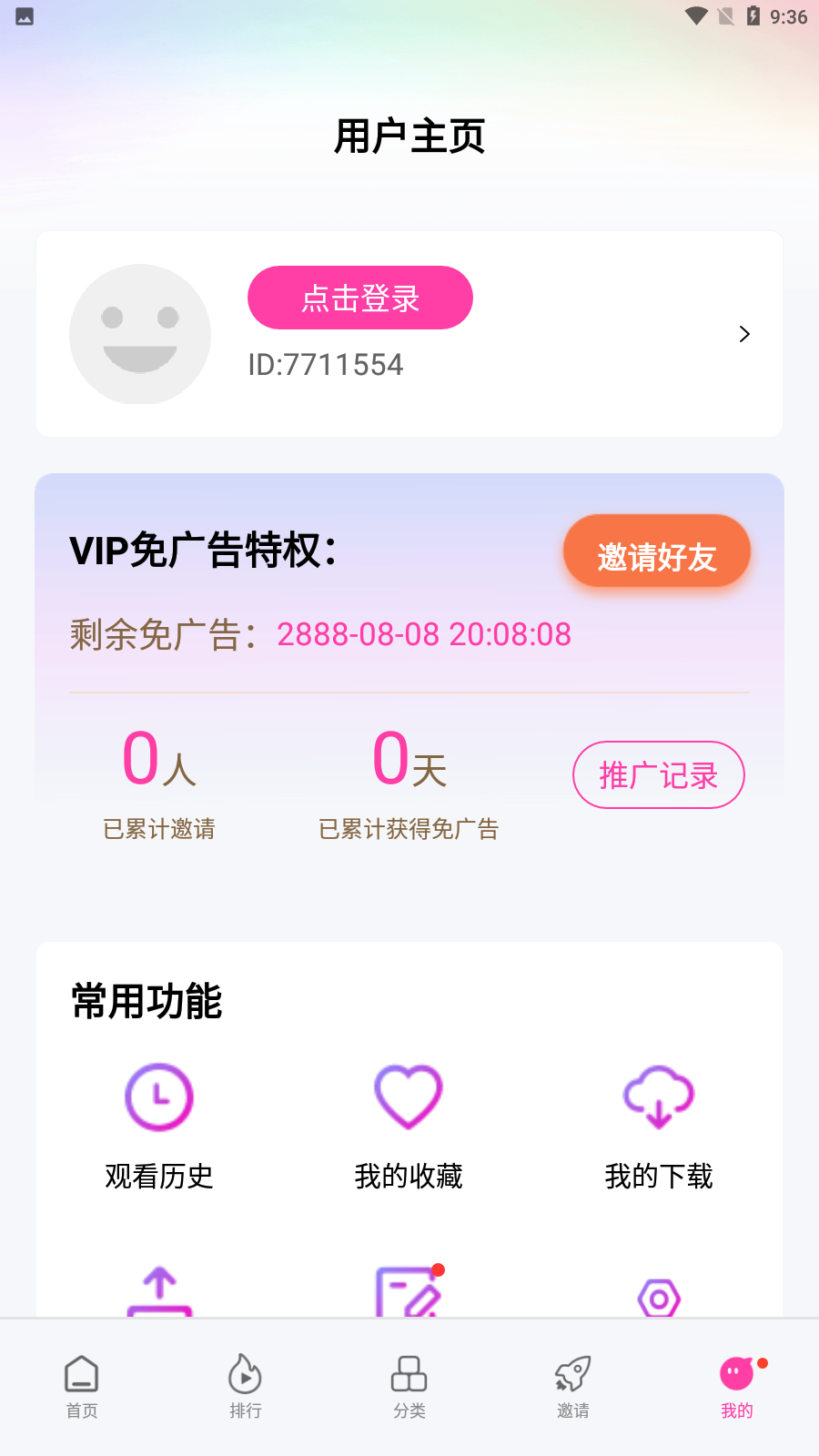Viewport: 819px width, 1456px height.
Task: Tap the image icon in status bar
Action: click(x=23, y=15)
